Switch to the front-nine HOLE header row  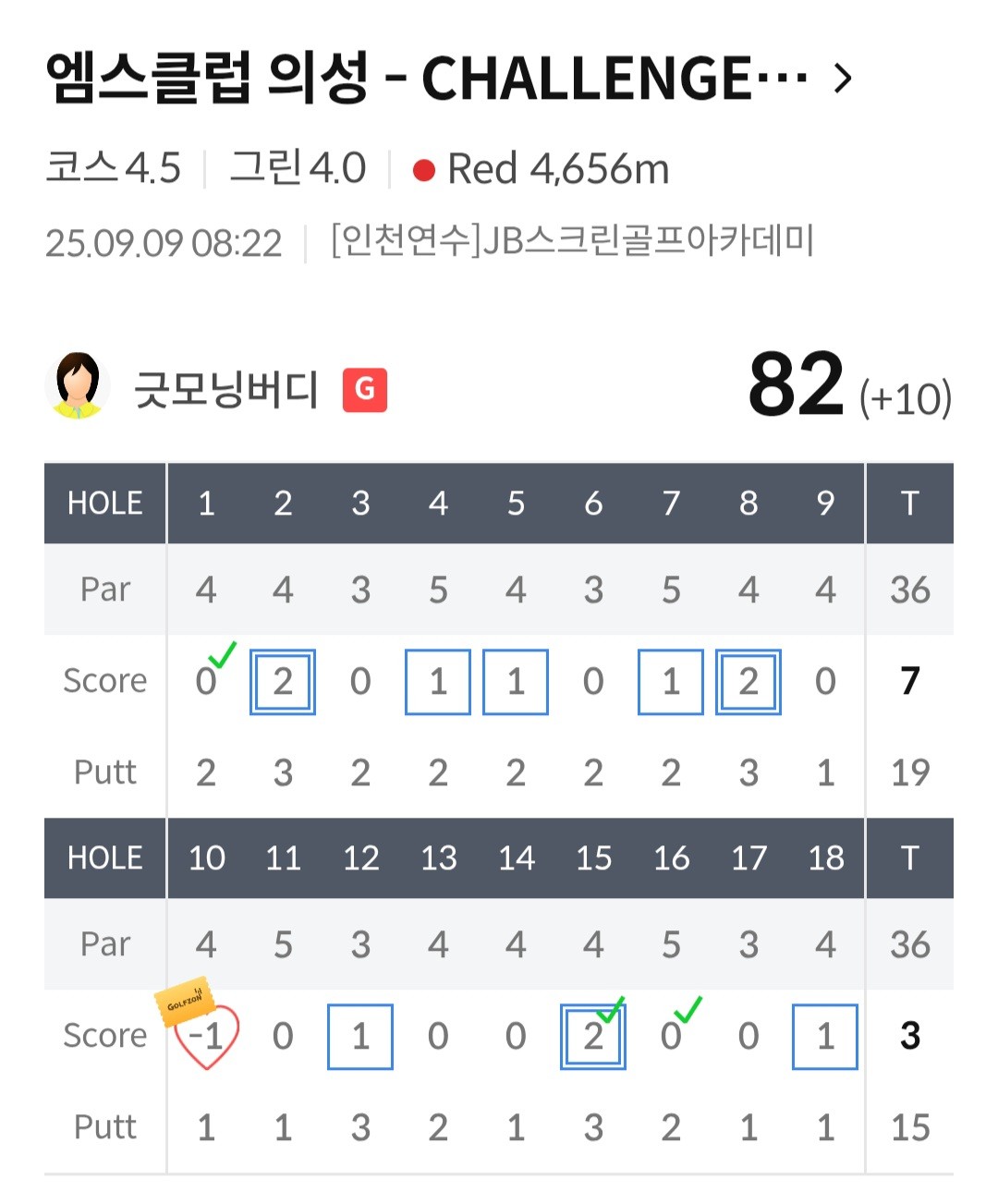103,504
